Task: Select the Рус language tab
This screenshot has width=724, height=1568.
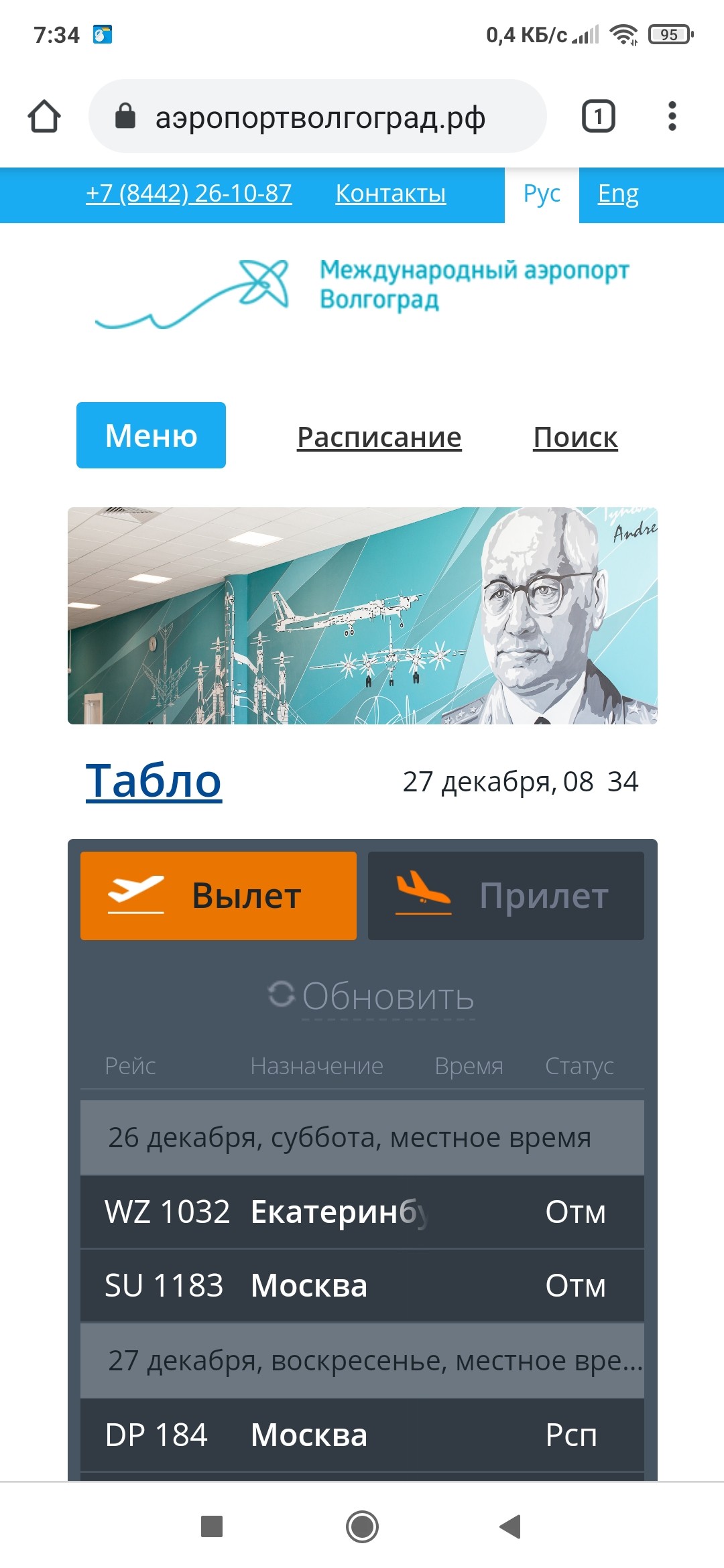Action: (x=542, y=194)
